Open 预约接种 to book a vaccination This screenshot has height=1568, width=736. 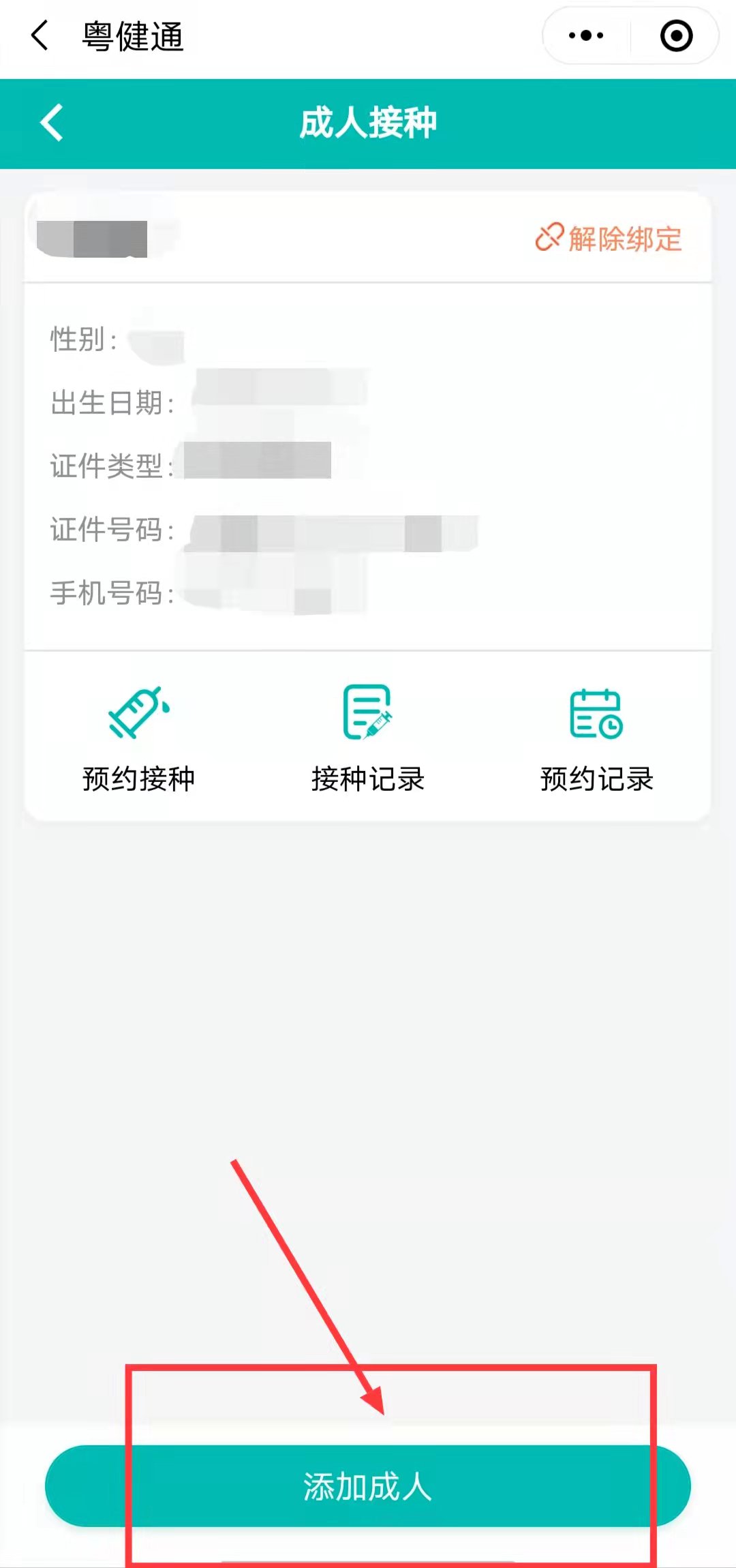(x=139, y=740)
